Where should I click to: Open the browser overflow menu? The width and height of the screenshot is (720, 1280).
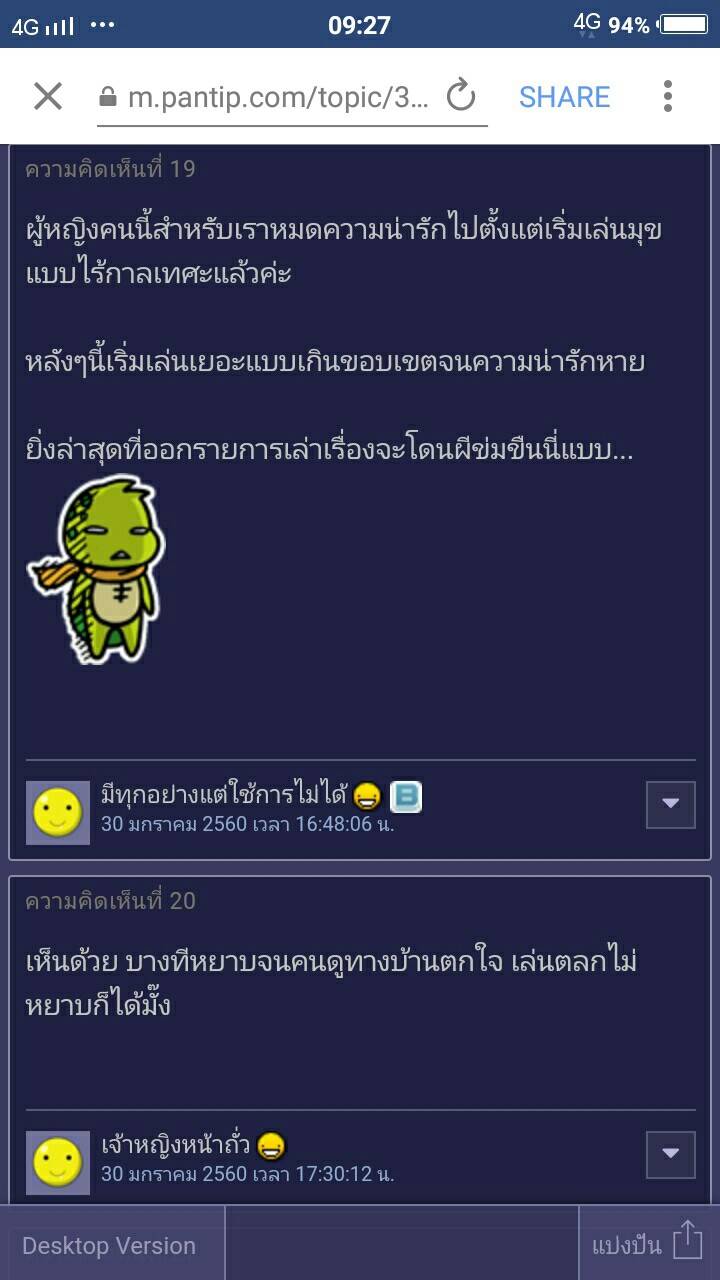click(667, 97)
